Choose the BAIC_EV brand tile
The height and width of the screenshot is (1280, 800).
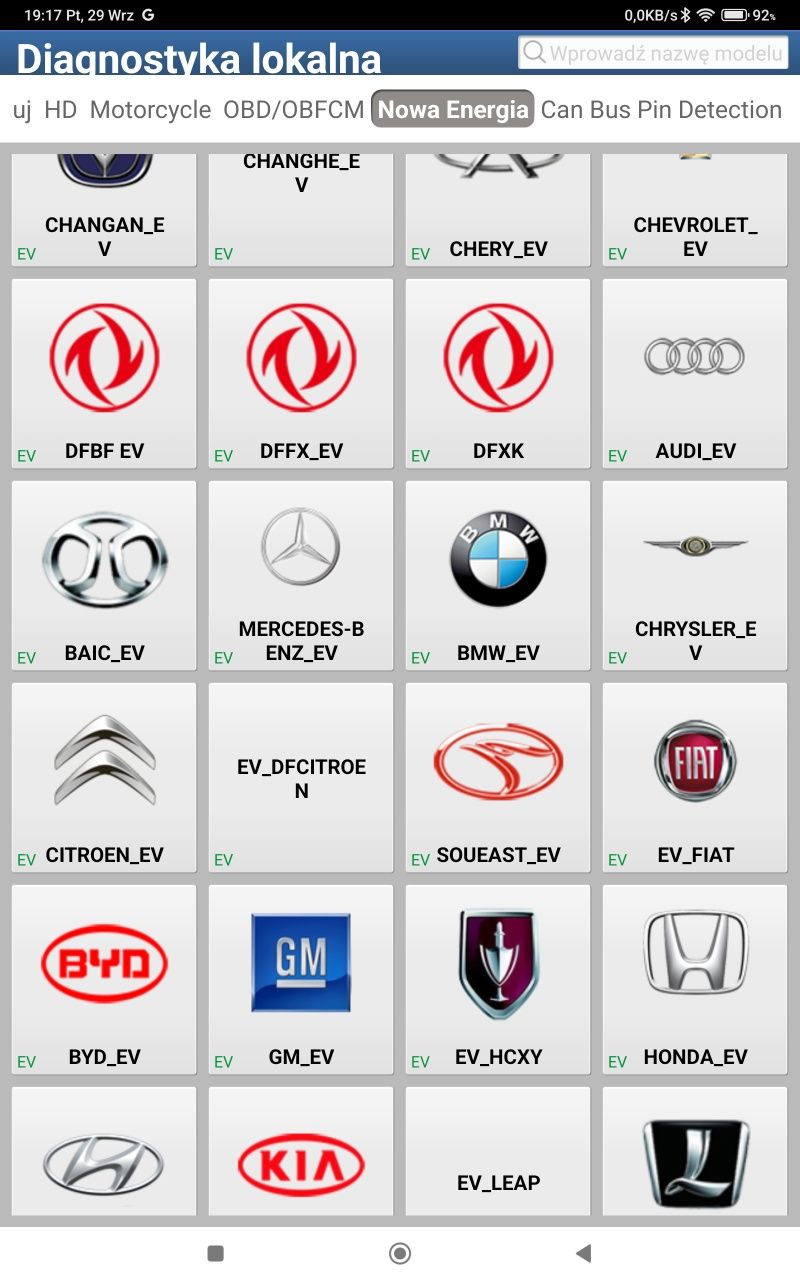(104, 575)
